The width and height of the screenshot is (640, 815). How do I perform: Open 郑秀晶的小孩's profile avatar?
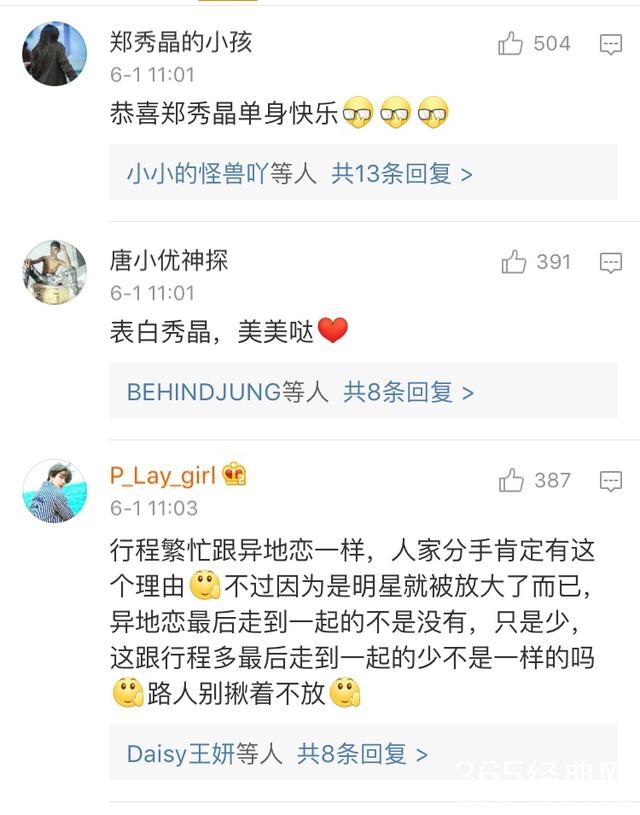(54, 54)
